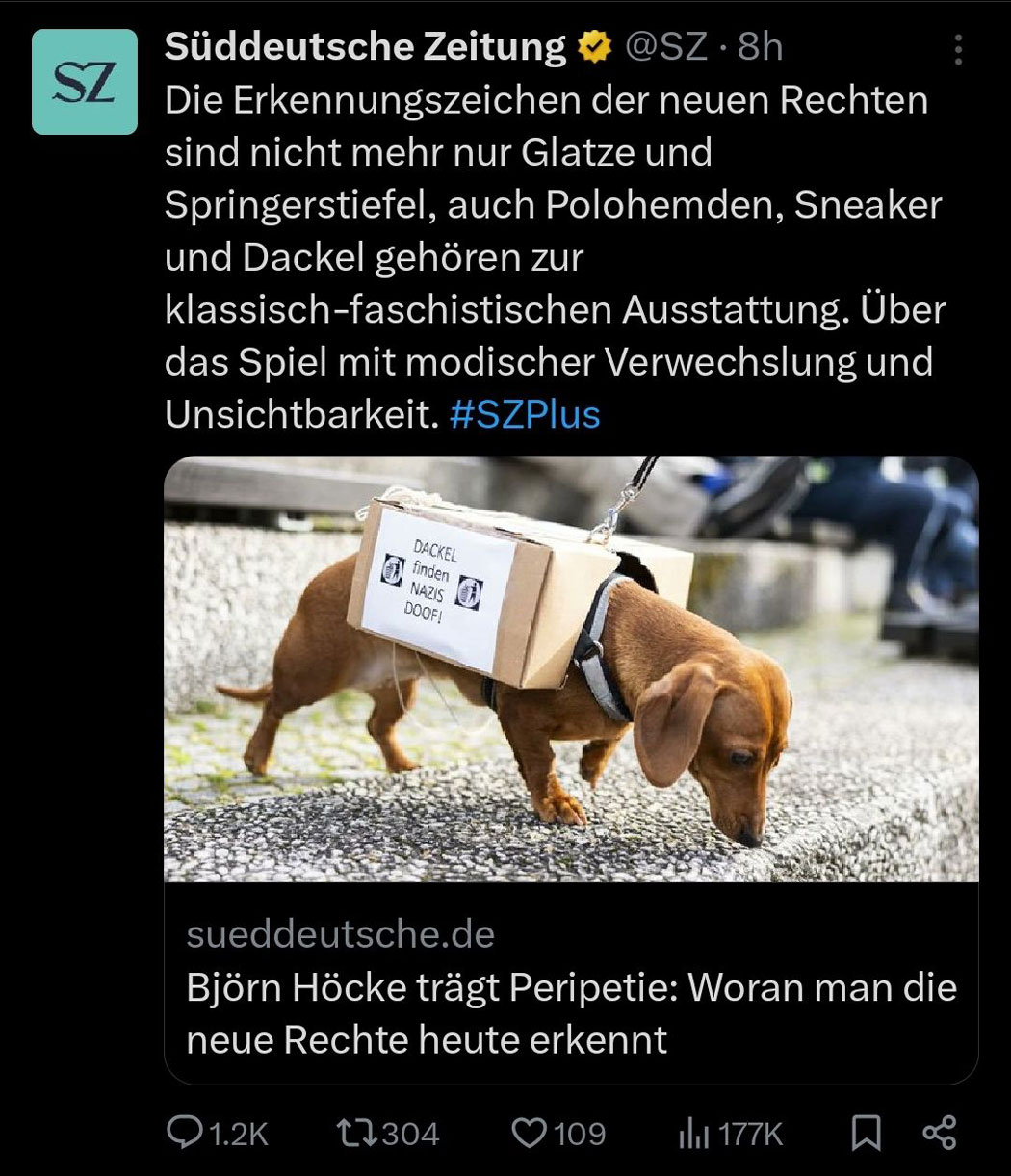Viewport: 1011px width, 1176px height.
Task: Open the post's three-dot overflow menu
Action: (957, 50)
